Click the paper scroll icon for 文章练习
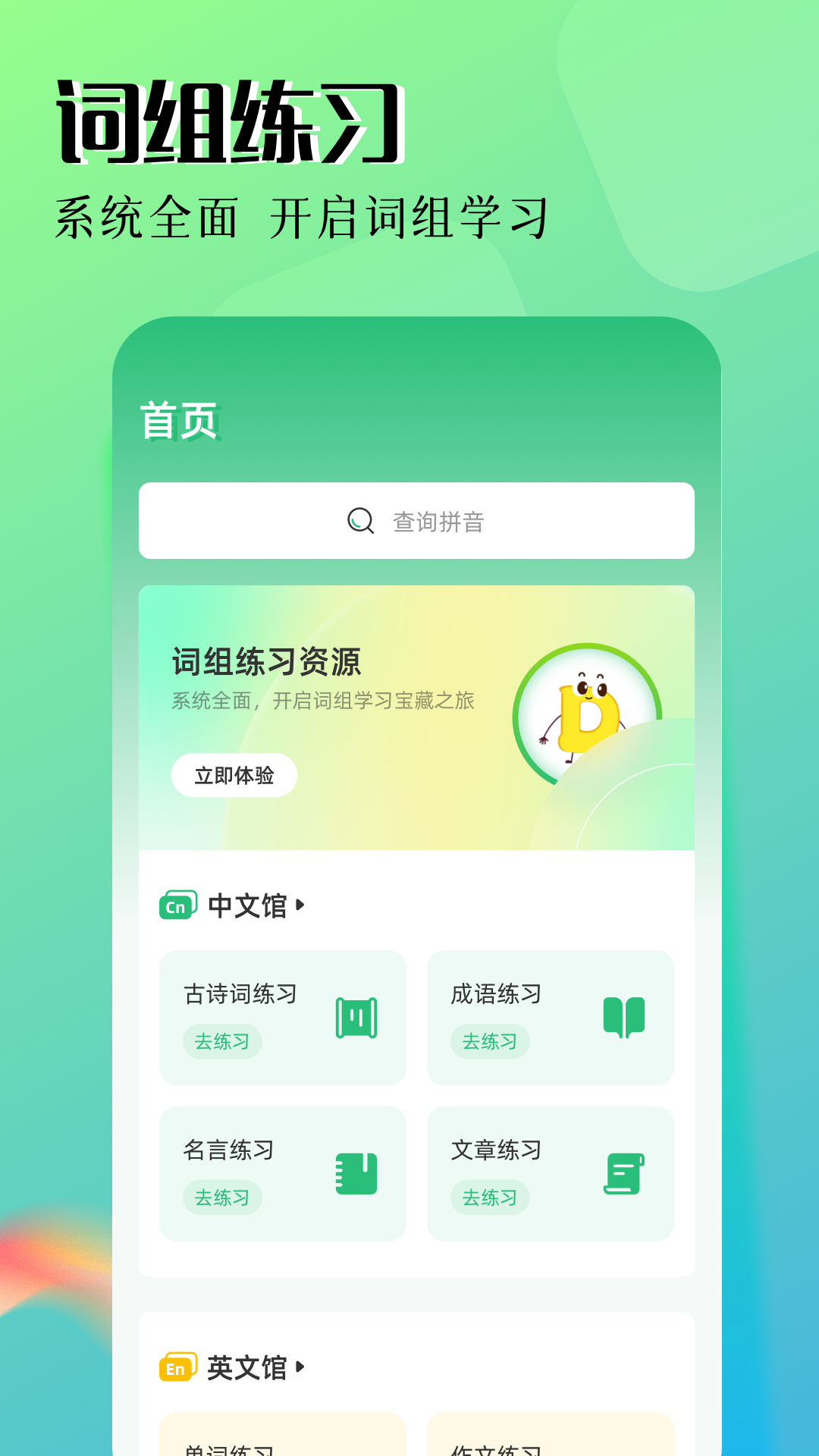The height and width of the screenshot is (1456, 819). 625,1172
